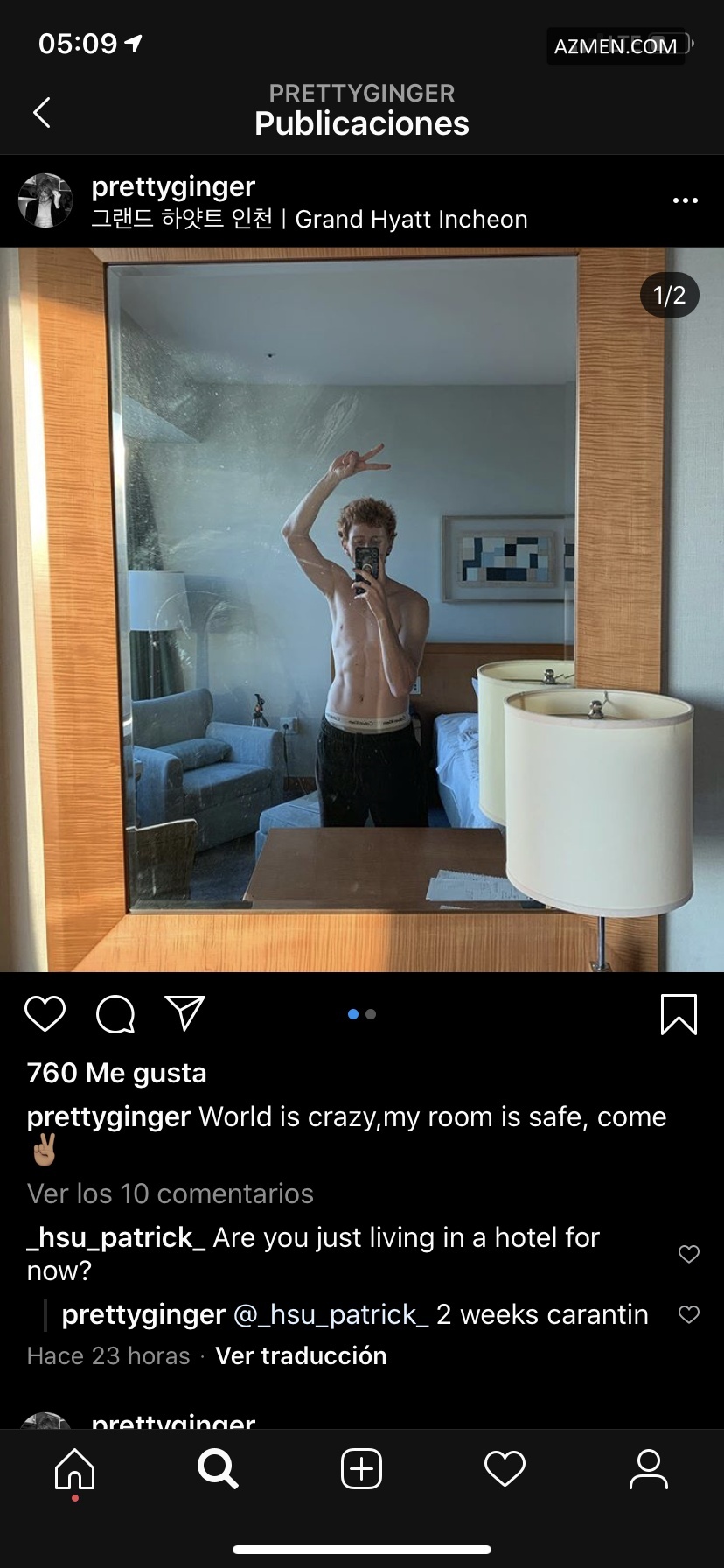Open prettyginger's profile picture in post header
Image resolution: width=724 pixels, height=1568 pixels.
(45, 200)
